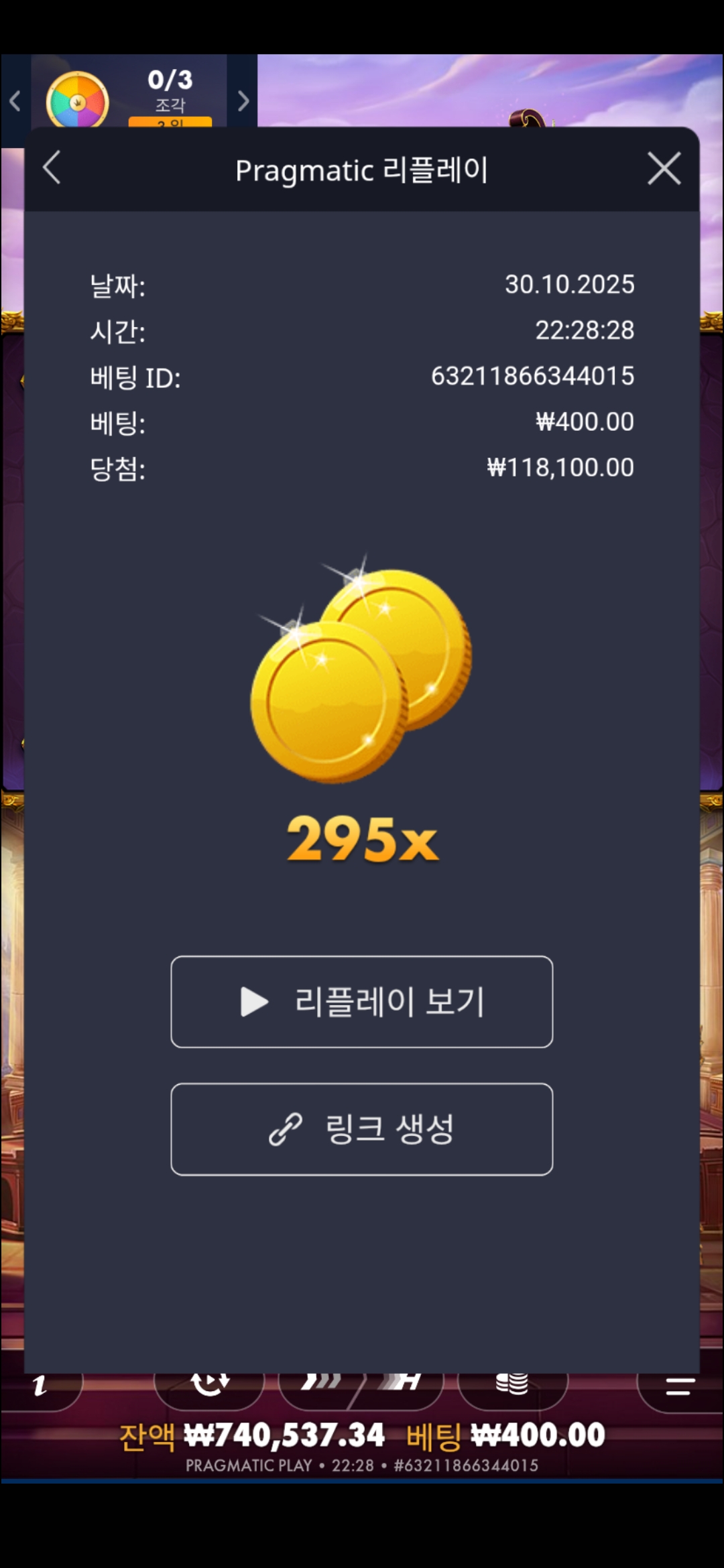Select 링크 생성 to create a link
724x1568 pixels.
coord(362,1129)
